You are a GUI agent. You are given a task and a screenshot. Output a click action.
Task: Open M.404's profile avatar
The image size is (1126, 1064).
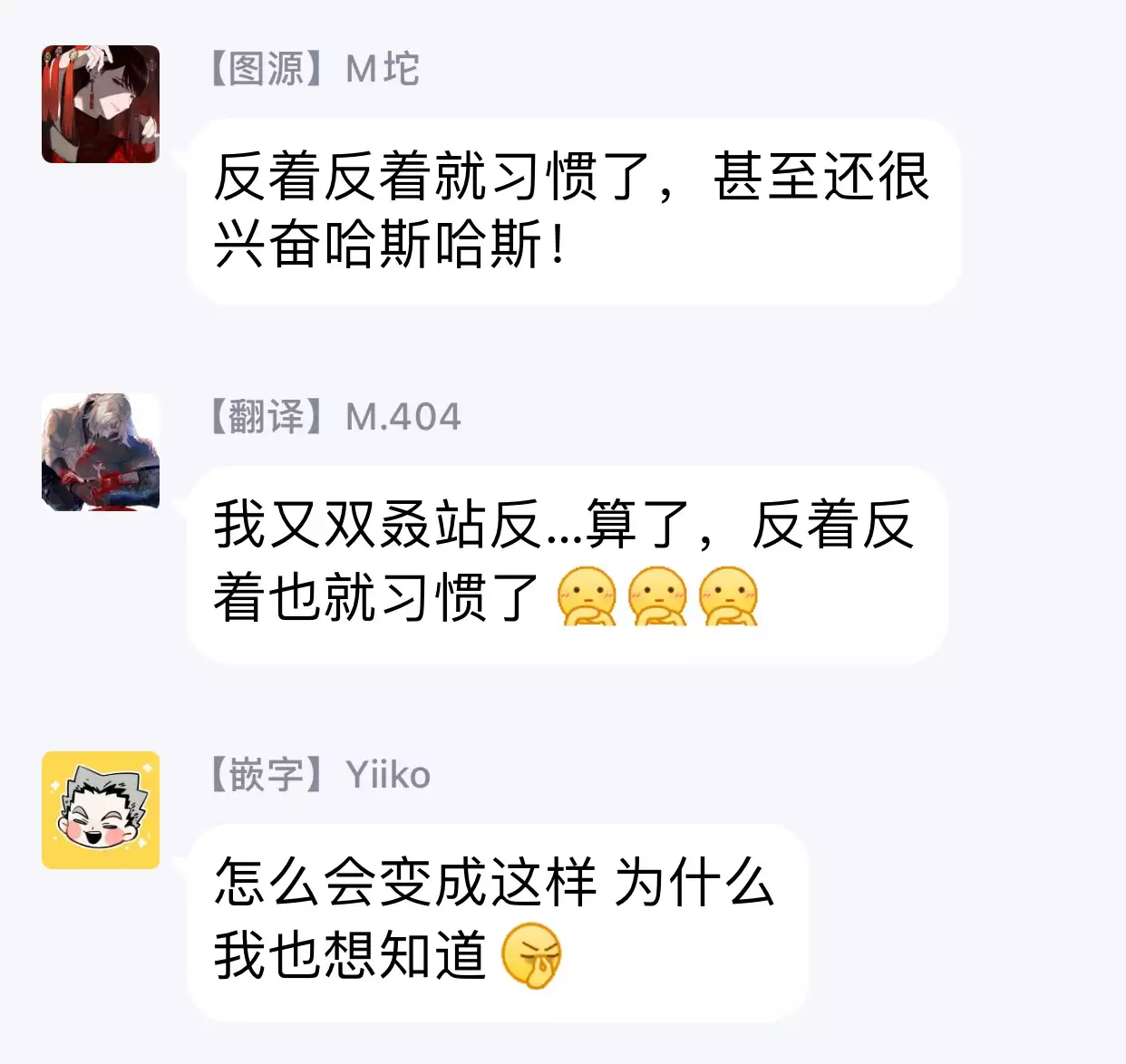(101, 452)
